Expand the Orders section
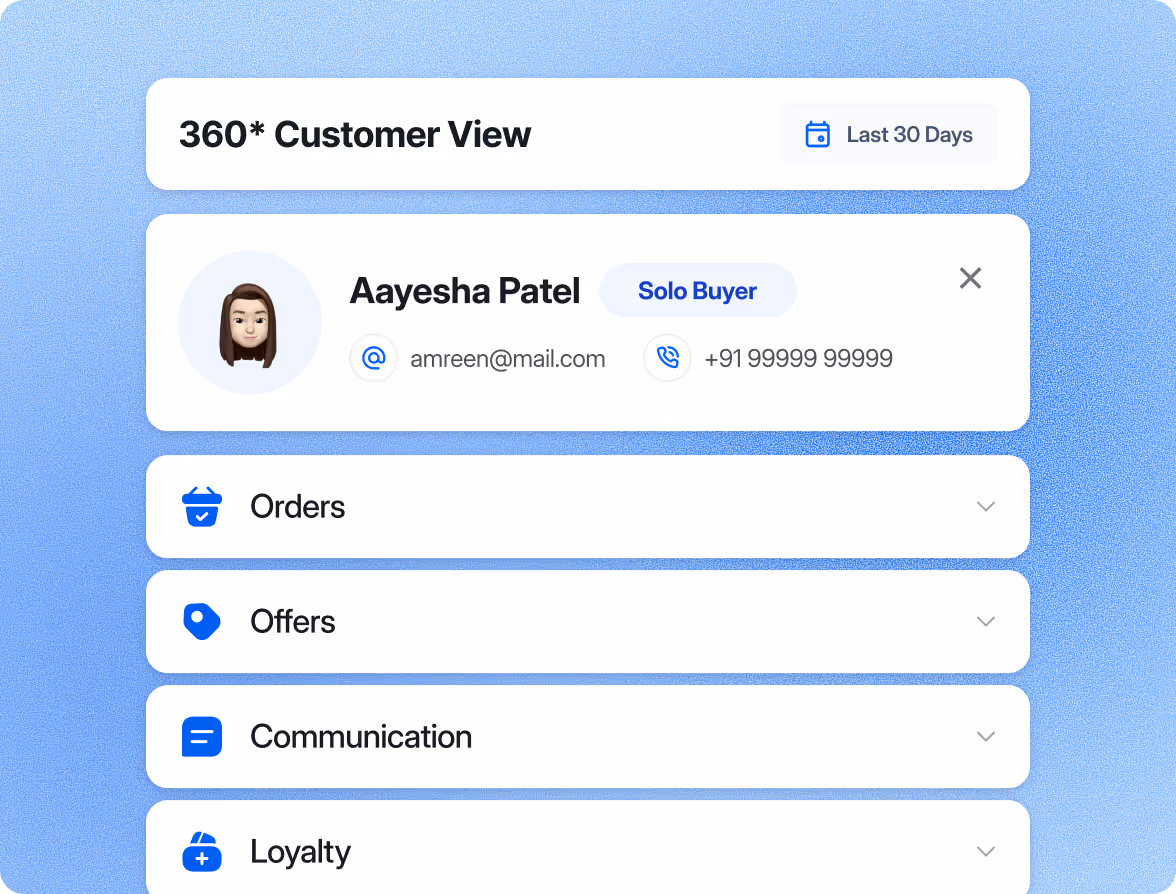This screenshot has height=894, width=1176. point(986,506)
